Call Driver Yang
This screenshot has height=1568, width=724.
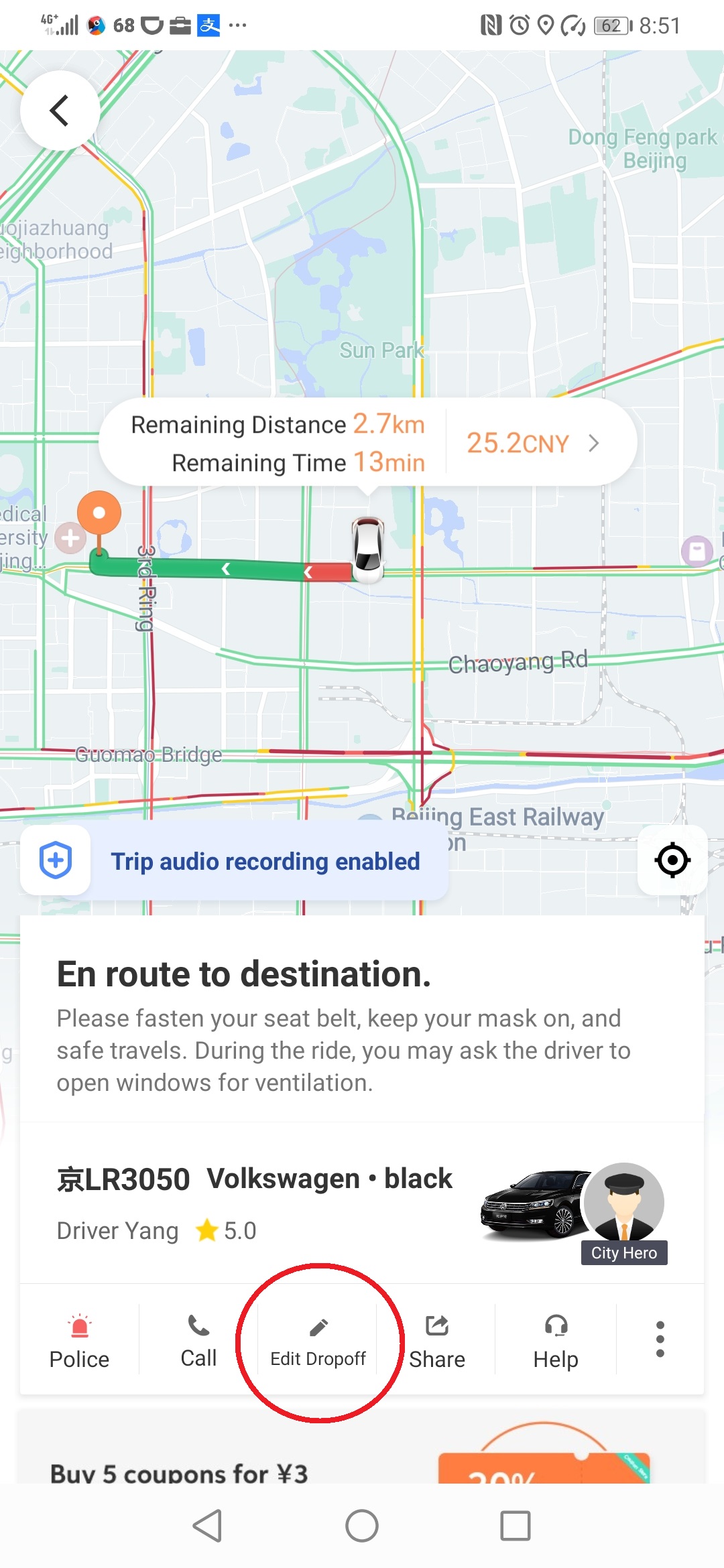coord(198,1341)
